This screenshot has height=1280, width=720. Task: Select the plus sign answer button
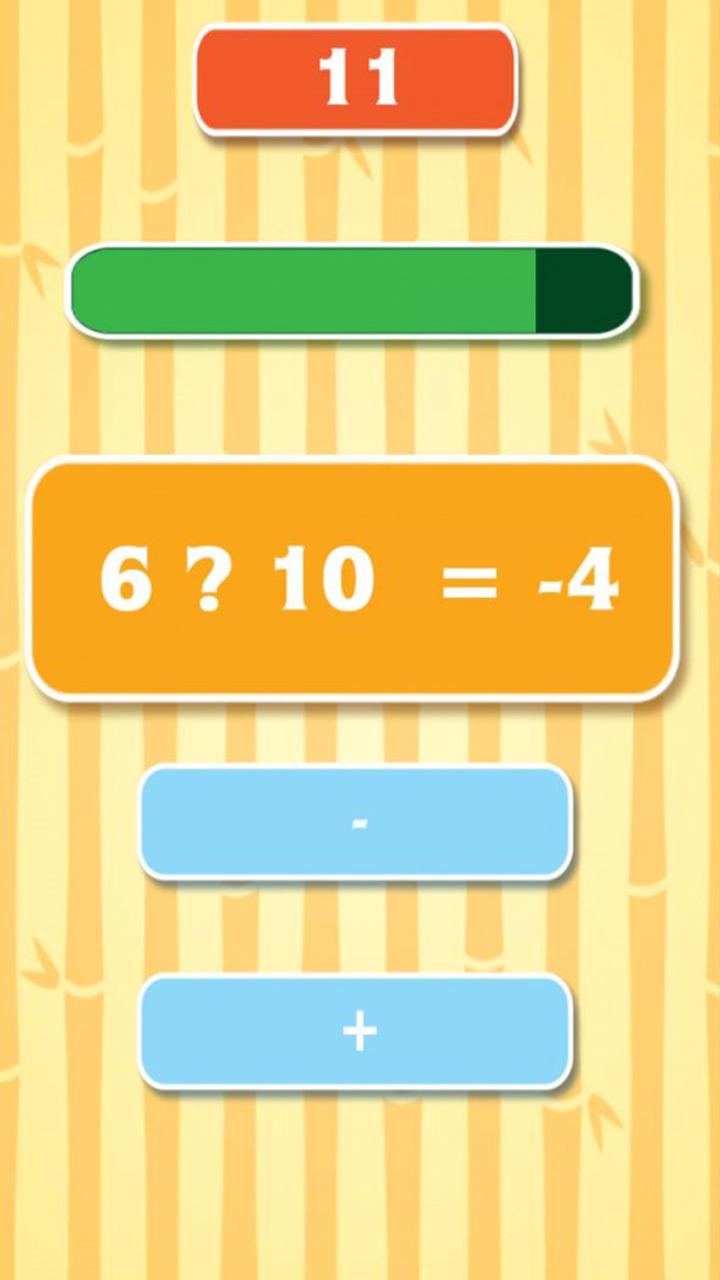click(x=355, y=1031)
